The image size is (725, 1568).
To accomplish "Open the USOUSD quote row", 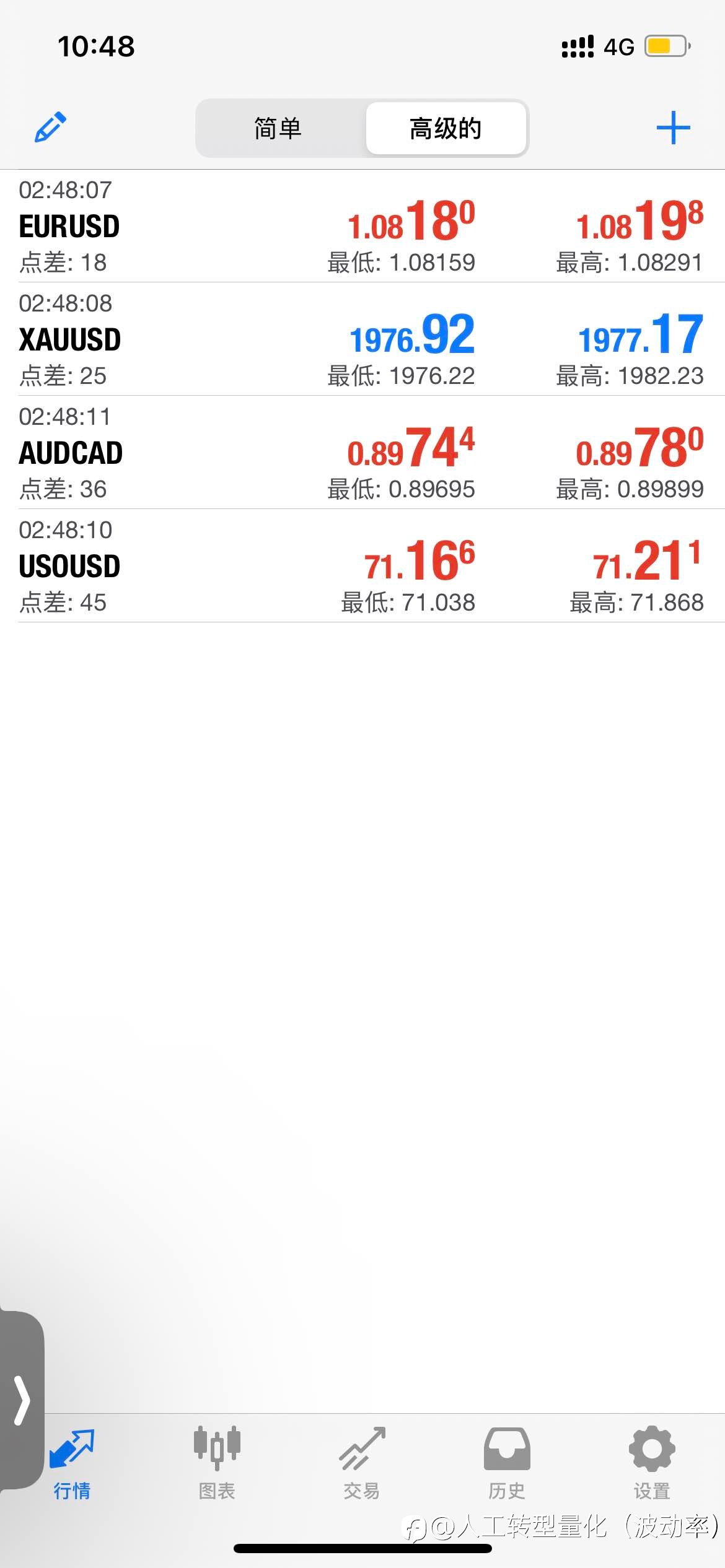I will pyautogui.click(x=362, y=566).
